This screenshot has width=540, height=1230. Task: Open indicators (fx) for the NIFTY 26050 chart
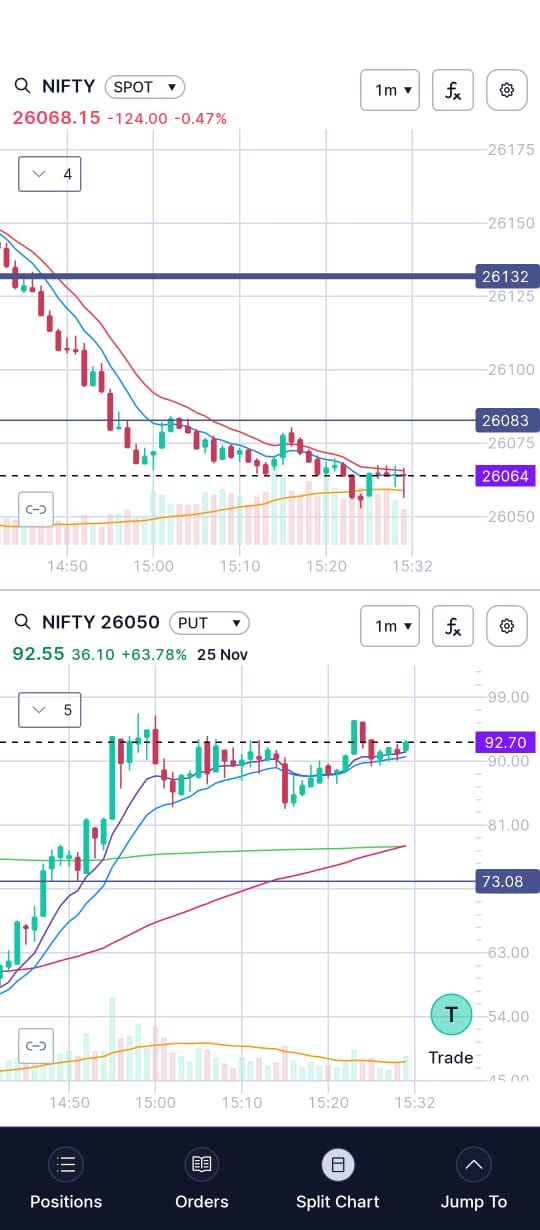[x=453, y=626]
